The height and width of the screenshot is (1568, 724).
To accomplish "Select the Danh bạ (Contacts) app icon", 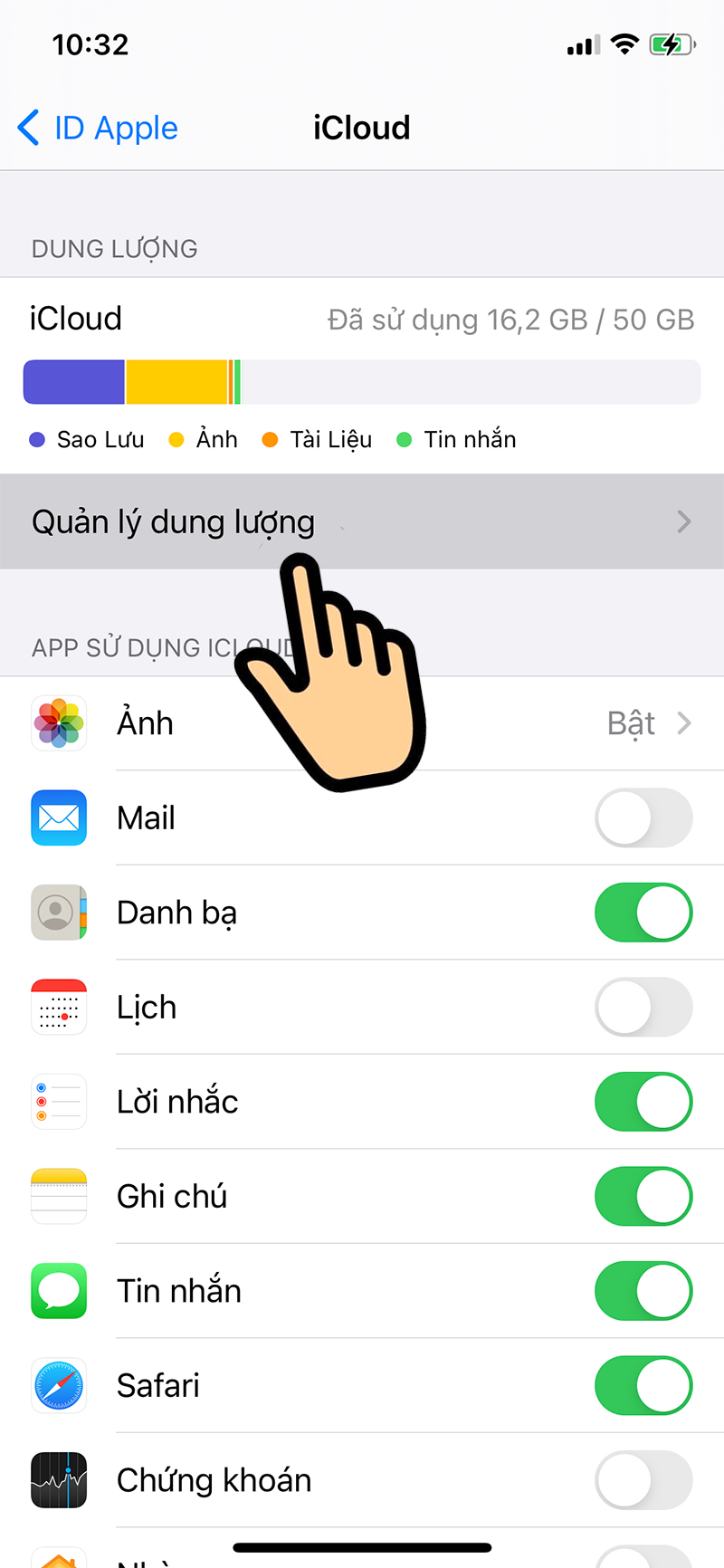I will coord(58,913).
